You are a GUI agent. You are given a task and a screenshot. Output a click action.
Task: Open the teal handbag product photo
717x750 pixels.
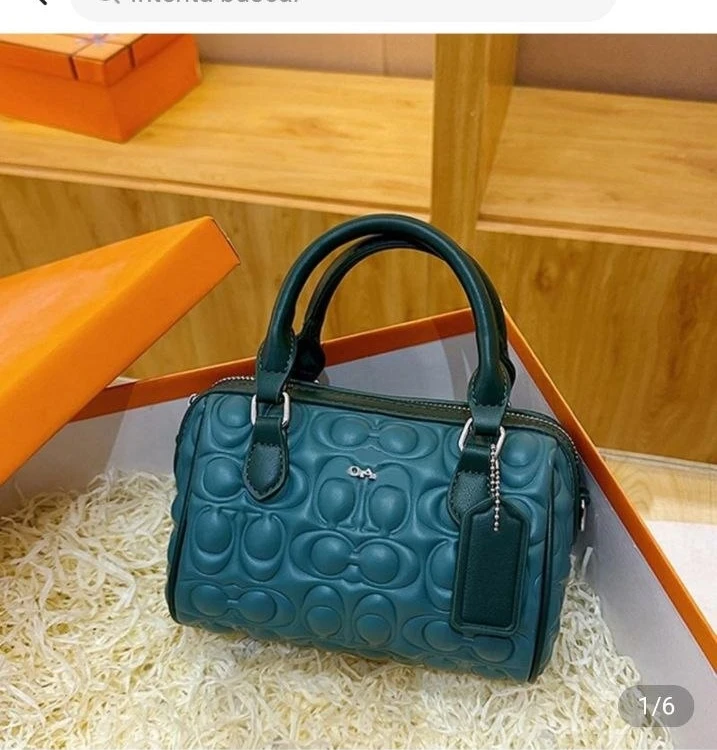370,480
